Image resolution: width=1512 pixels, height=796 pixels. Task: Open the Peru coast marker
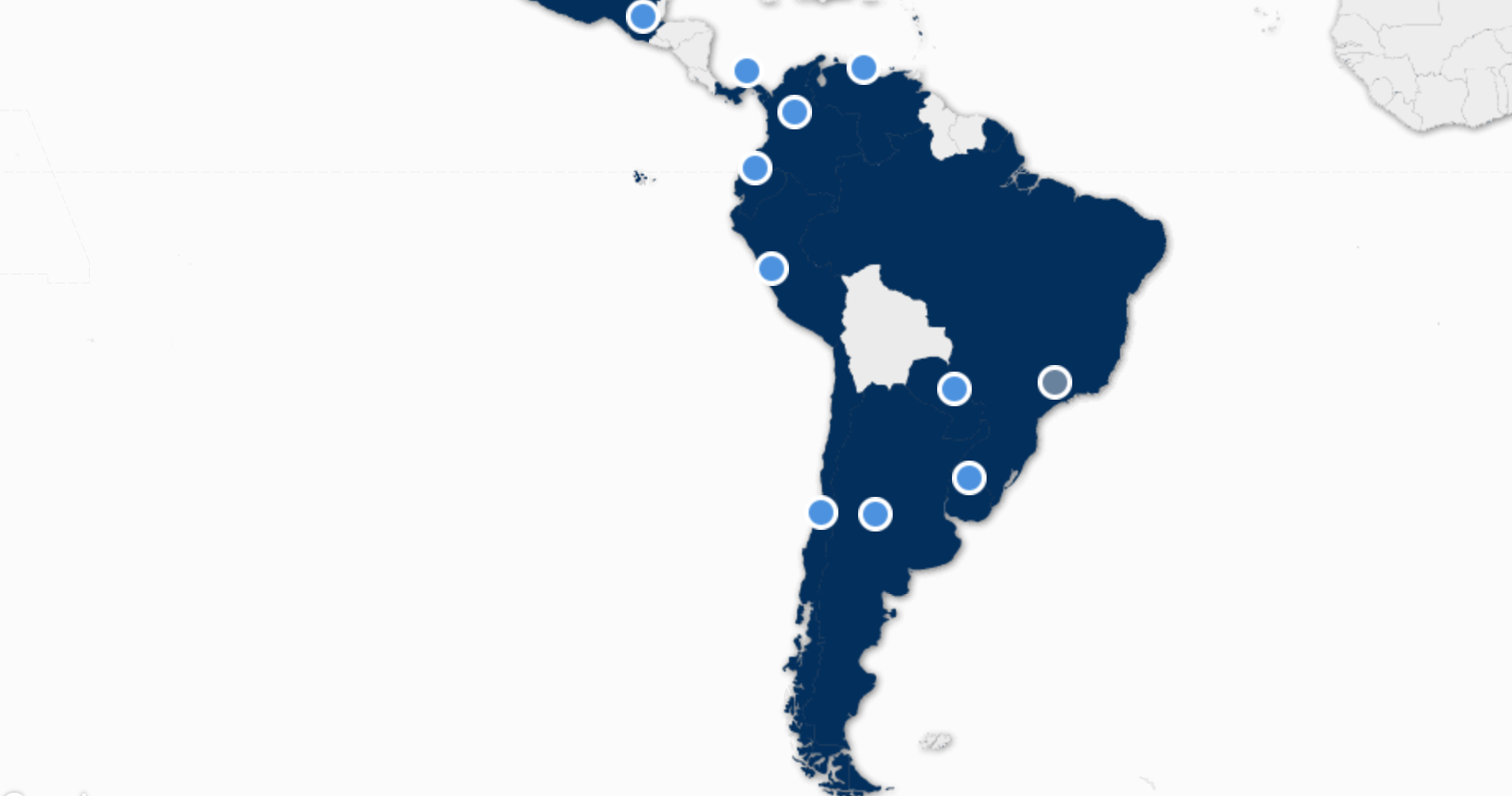tap(772, 269)
